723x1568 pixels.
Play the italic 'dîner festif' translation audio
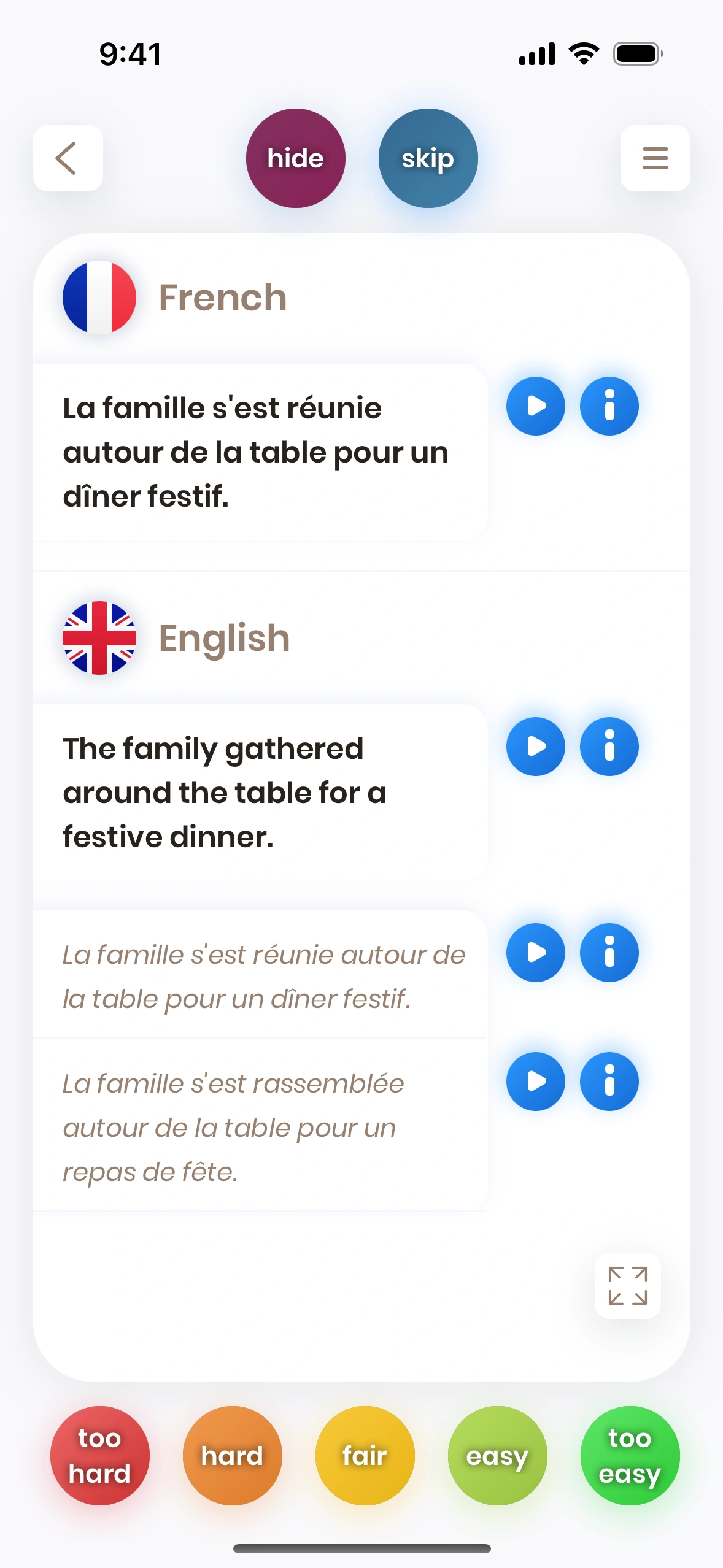(x=535, y=953)
